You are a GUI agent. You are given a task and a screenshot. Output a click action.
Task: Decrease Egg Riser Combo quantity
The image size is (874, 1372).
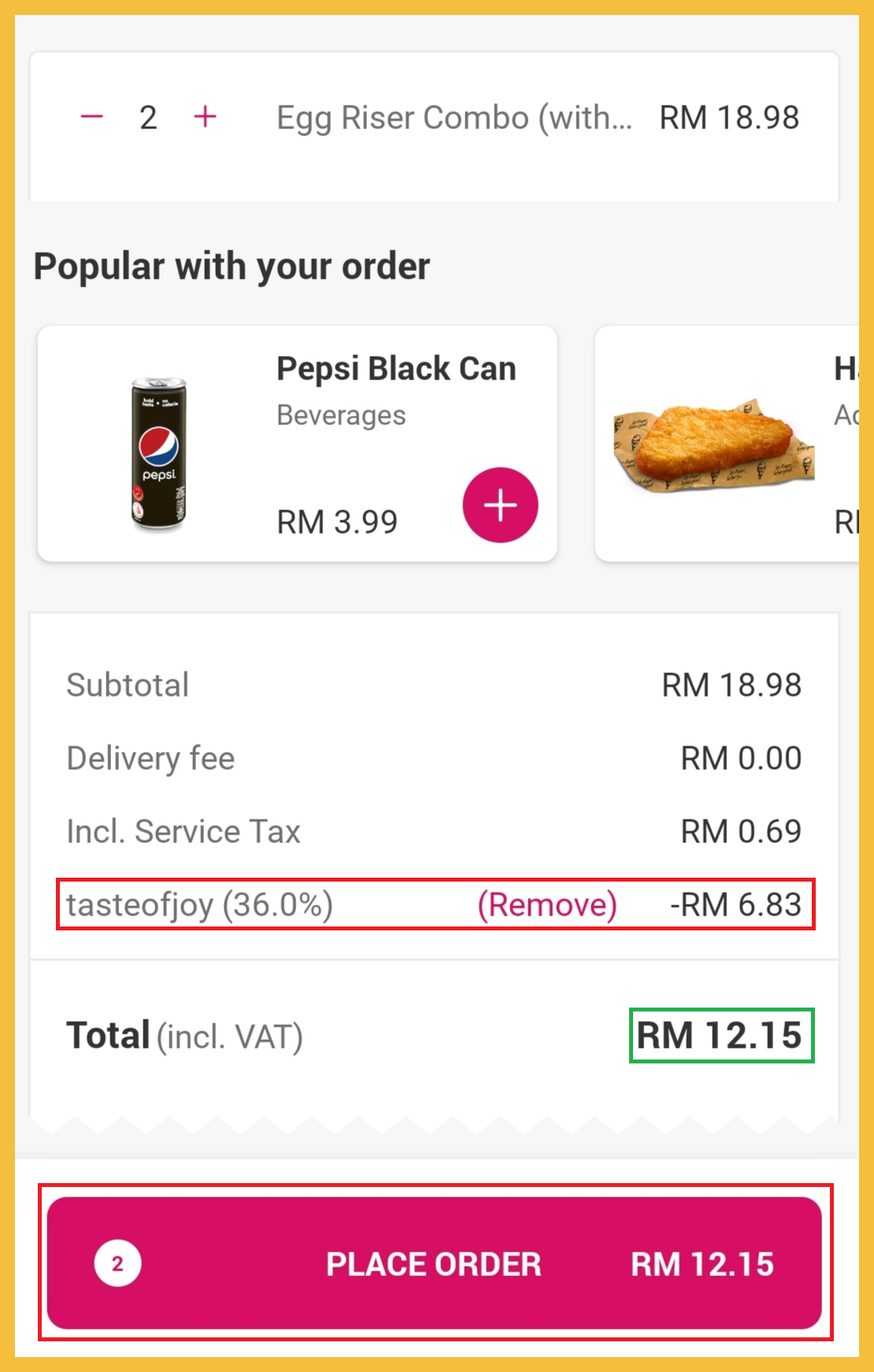point(92,117)
